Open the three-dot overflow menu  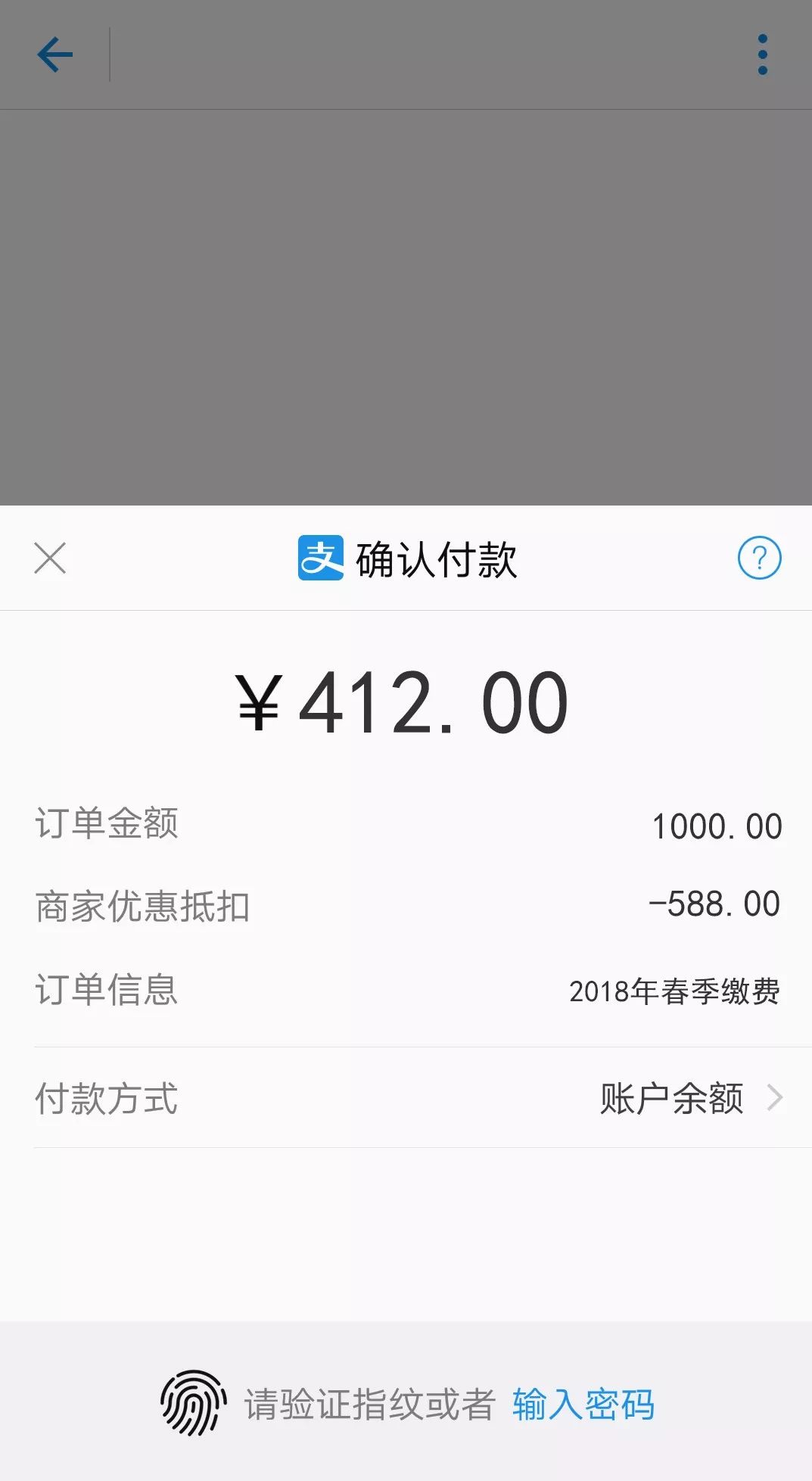(762, 54)
